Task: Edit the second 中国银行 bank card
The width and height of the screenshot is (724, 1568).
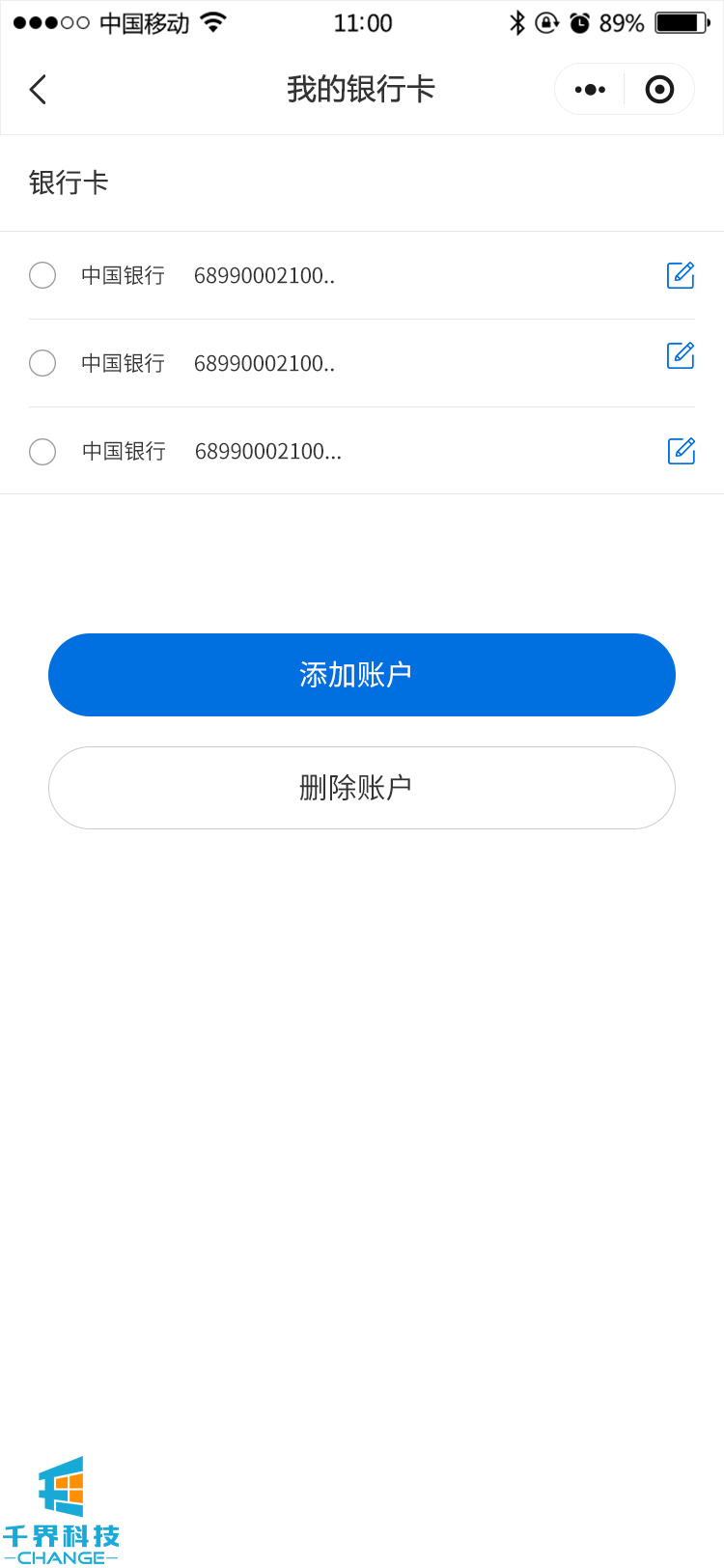Action: pos(681,355)
